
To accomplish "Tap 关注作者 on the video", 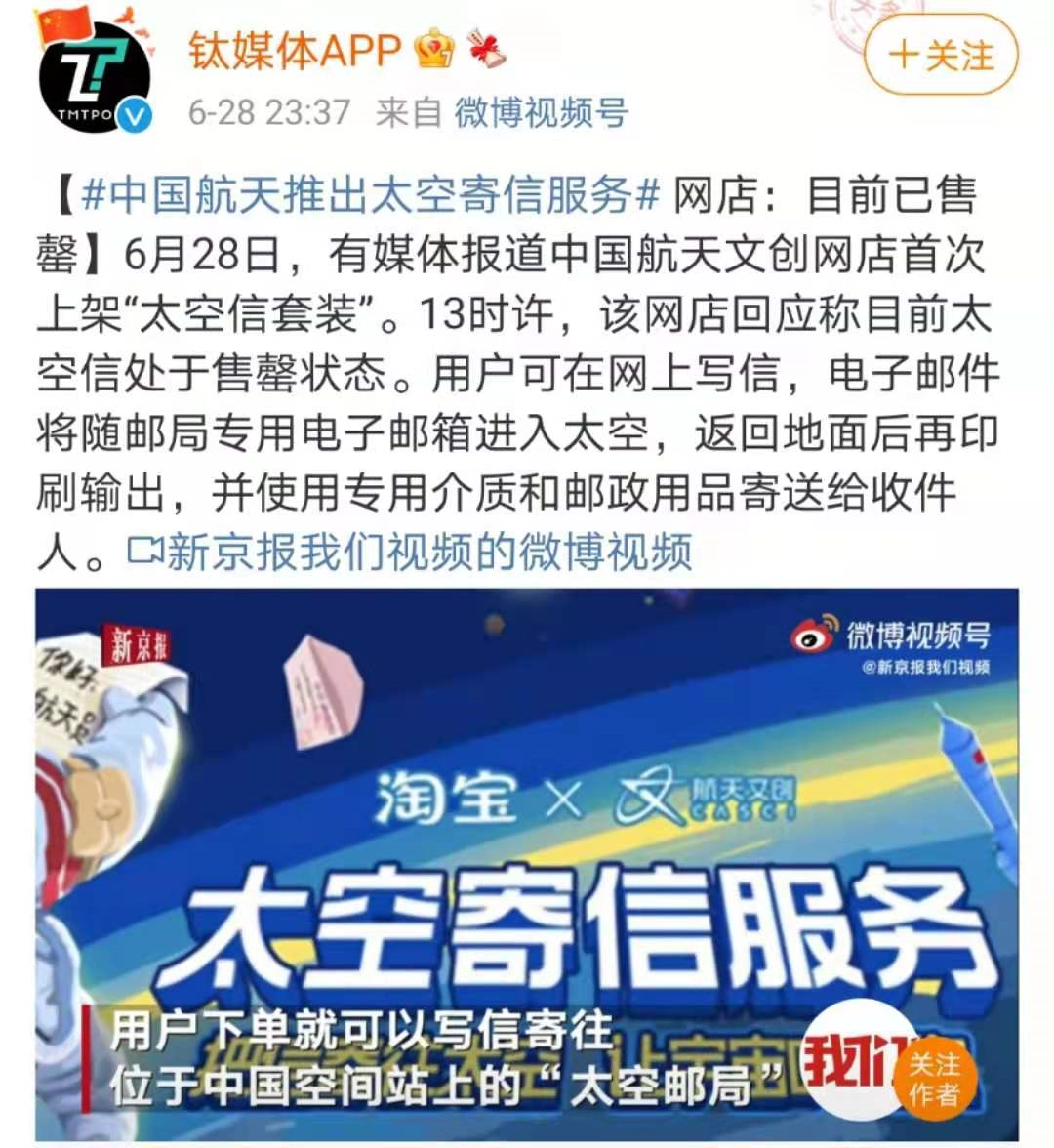I will point(933,1078).
